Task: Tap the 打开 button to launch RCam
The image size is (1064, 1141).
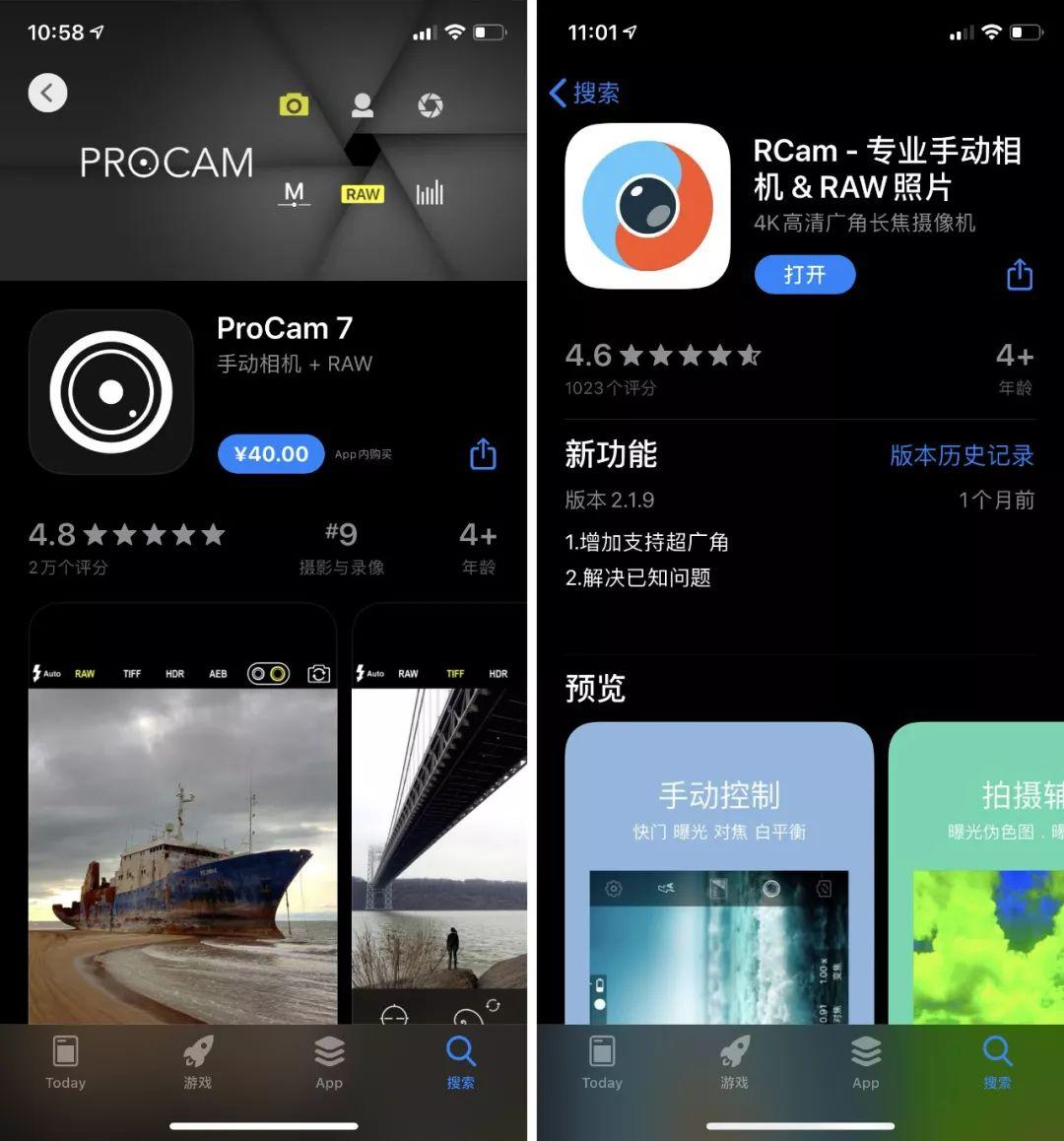Action: (x=805, y=275)
